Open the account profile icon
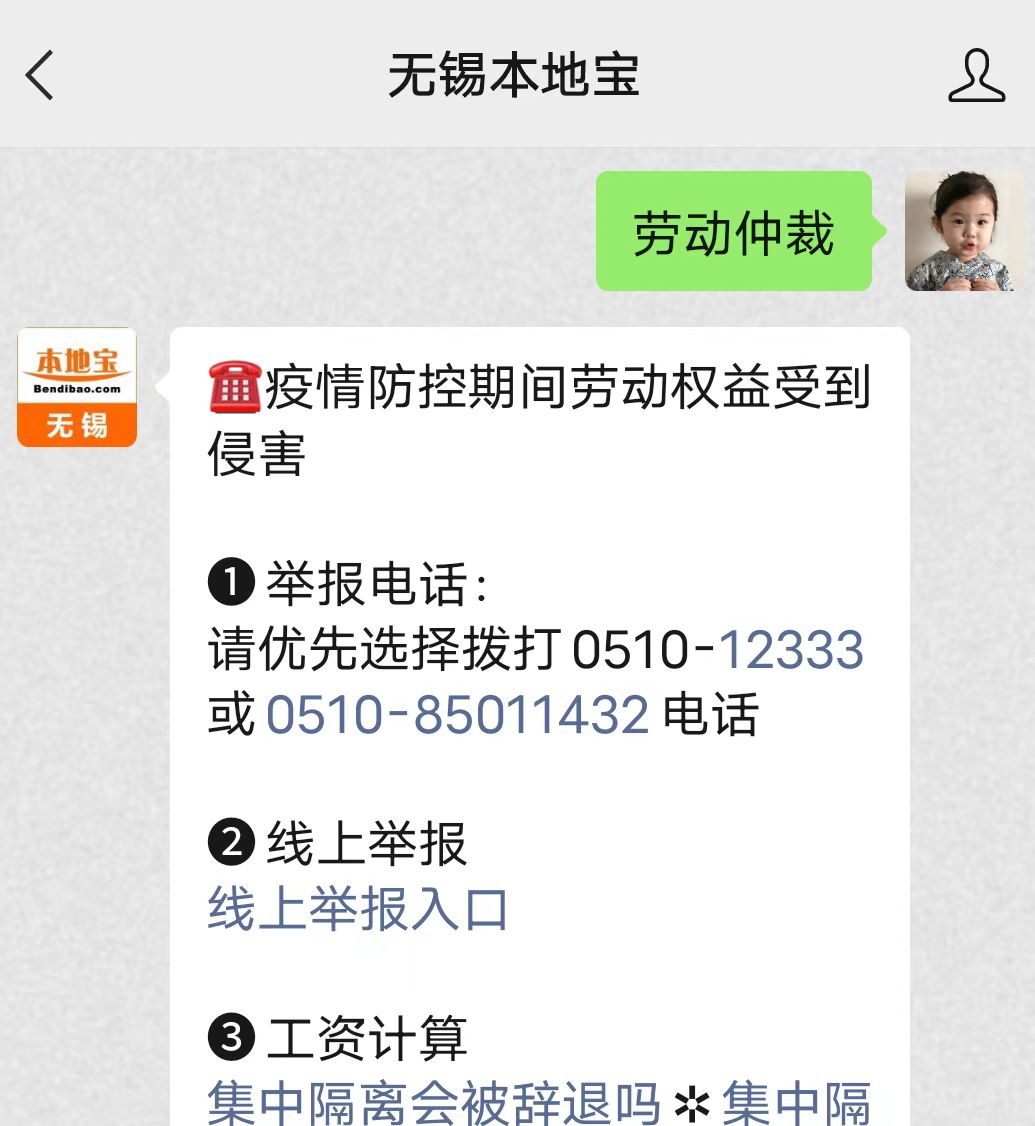 [x=976, y=76]
